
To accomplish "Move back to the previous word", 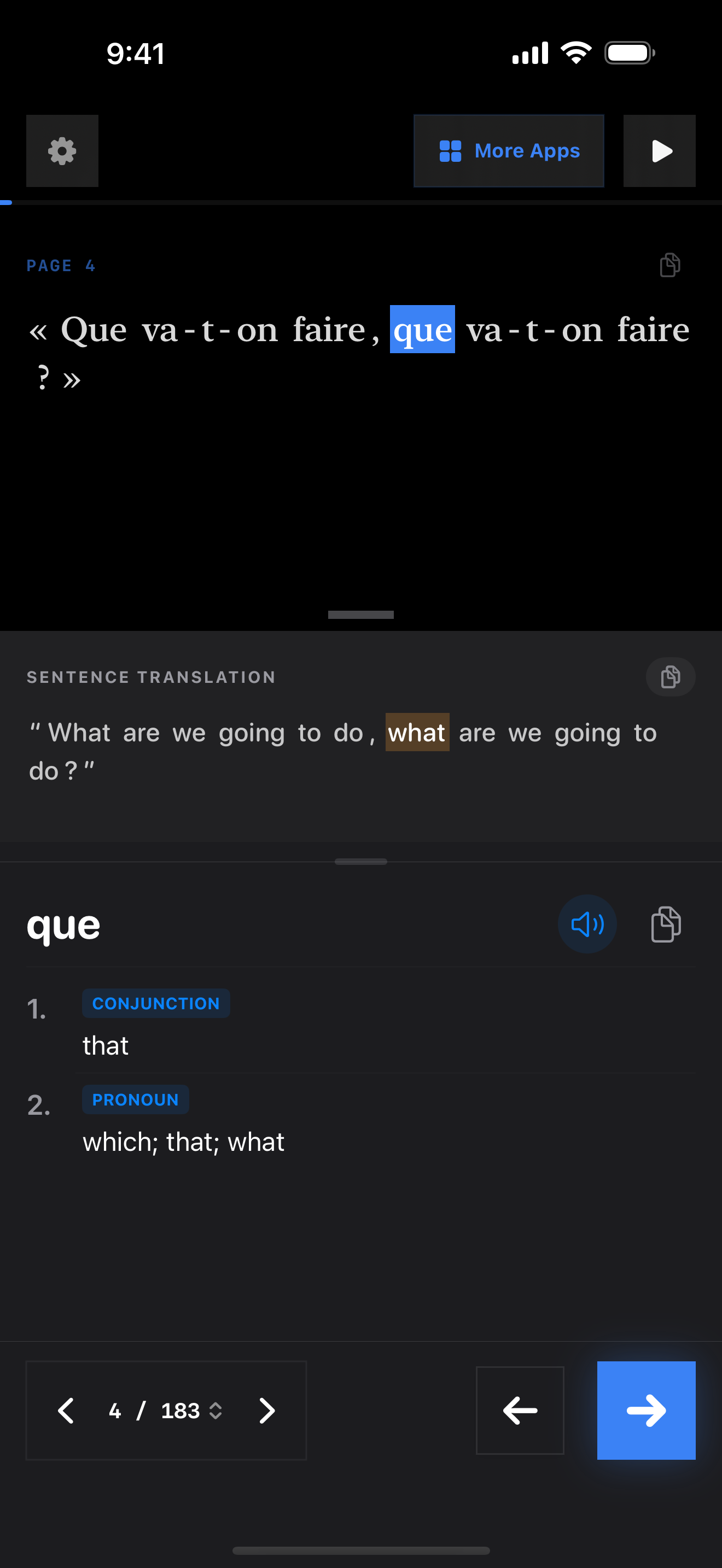I will coord(519,1411).
